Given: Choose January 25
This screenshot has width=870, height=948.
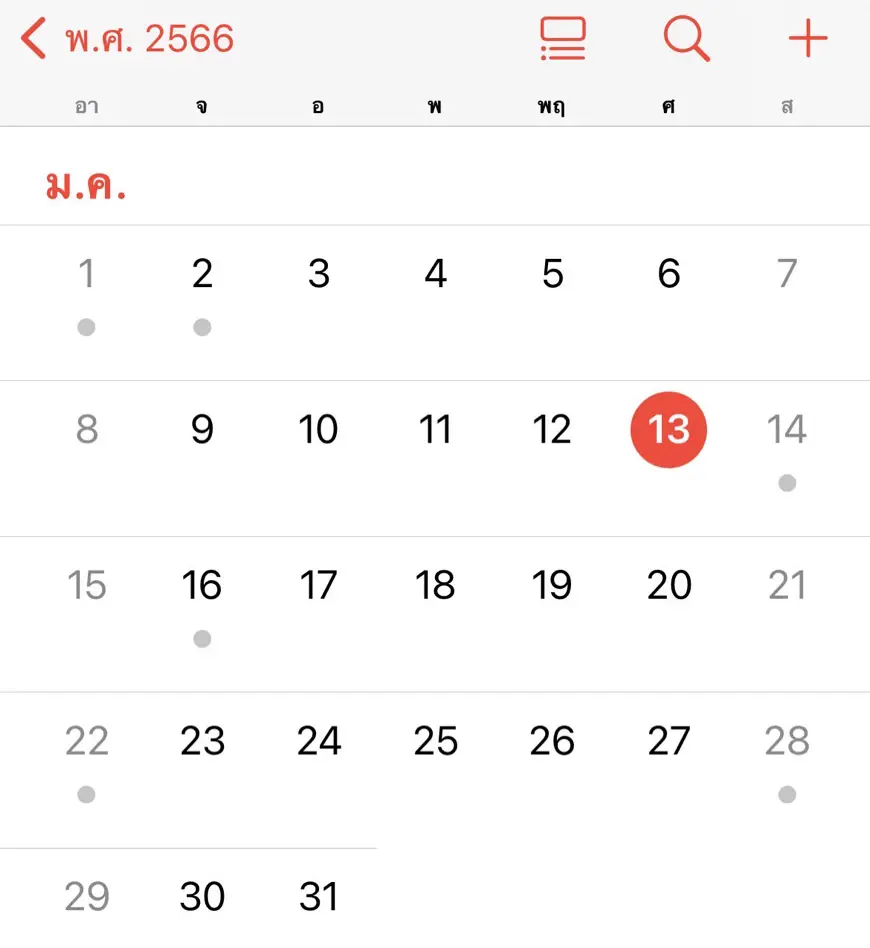Looking at the screenshot, I should click(x=435, y=742).
